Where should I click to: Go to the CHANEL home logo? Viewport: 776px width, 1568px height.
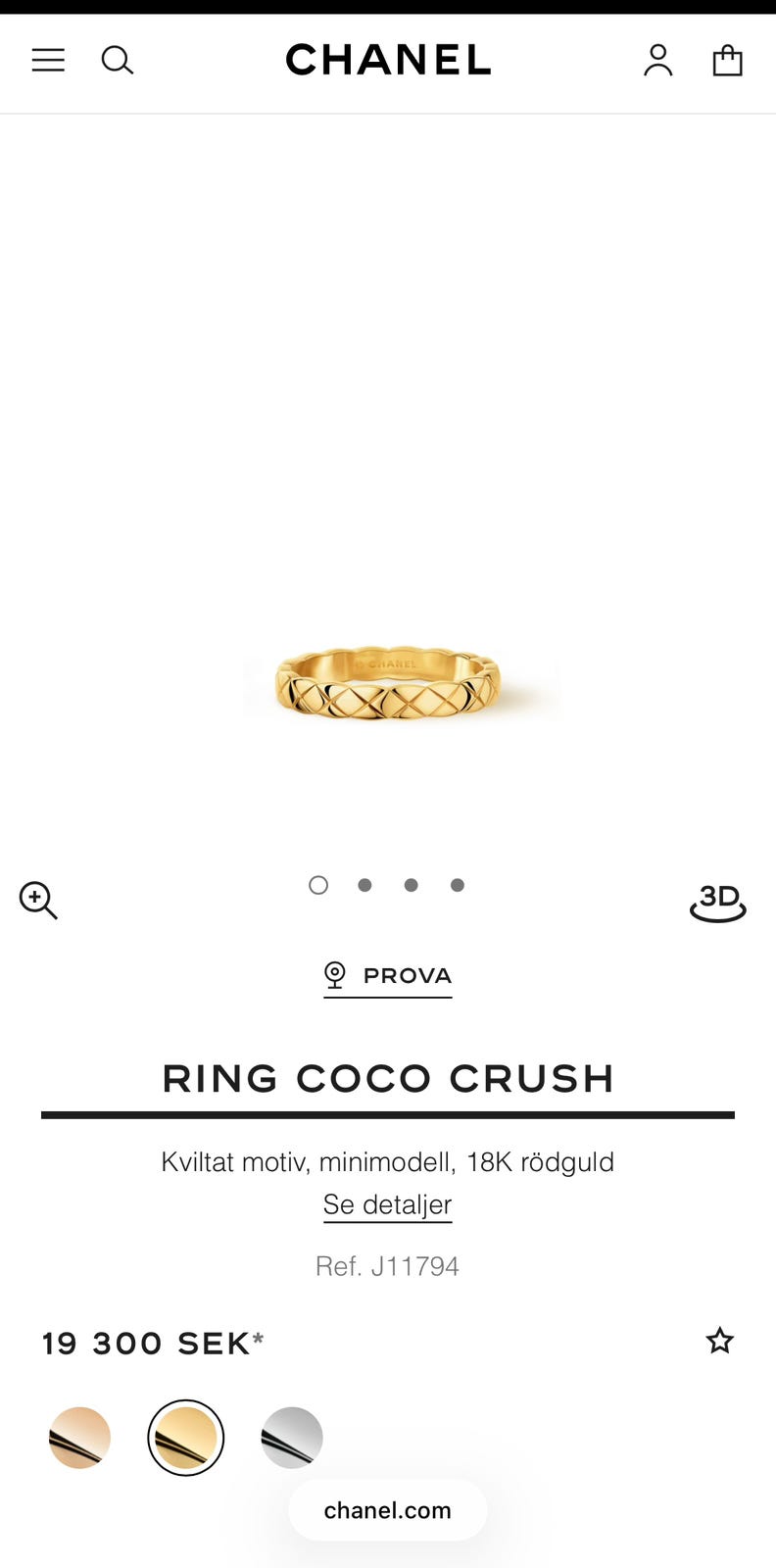(x=388, y=61)
